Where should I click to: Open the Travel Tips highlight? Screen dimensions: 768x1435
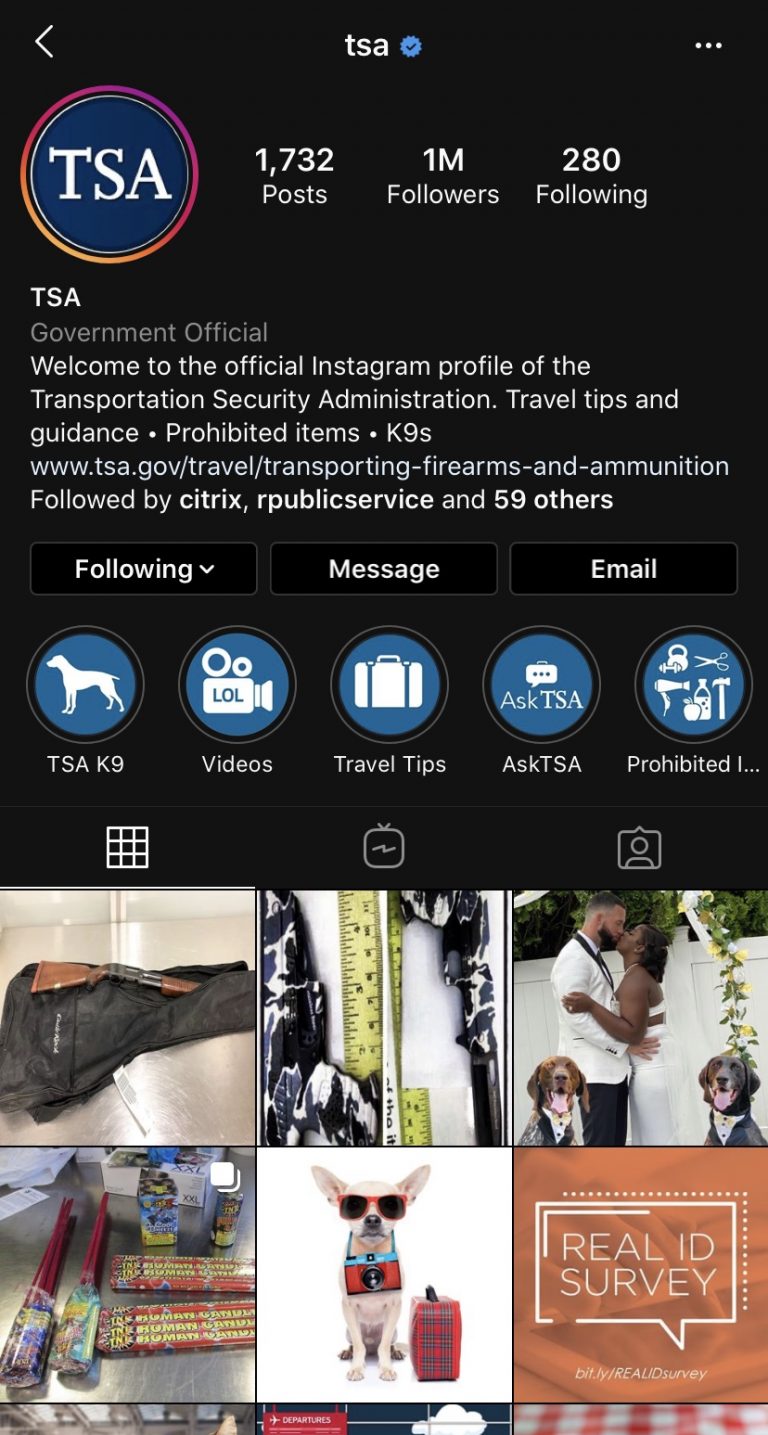tap(389, 683)
